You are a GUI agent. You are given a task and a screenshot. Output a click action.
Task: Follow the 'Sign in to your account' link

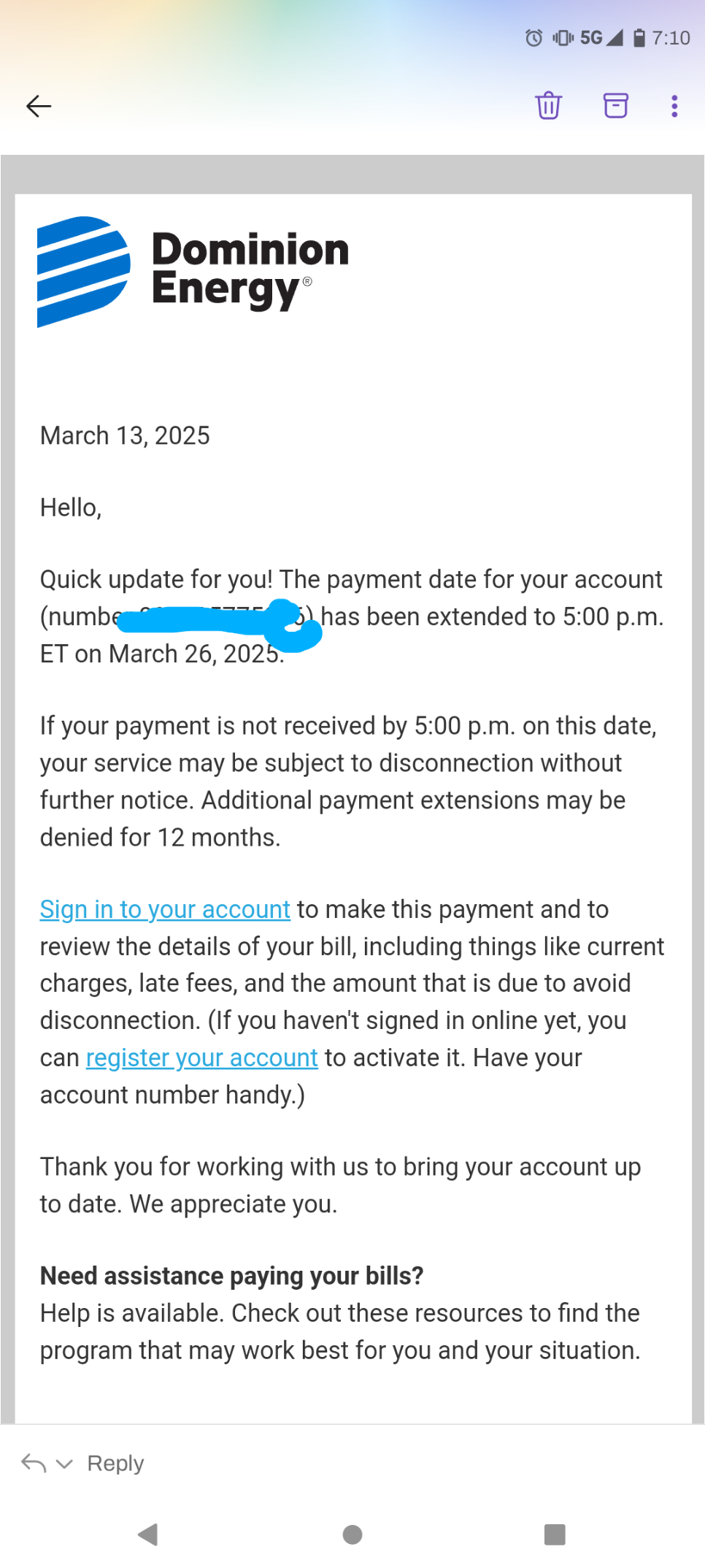coord(165,909)
